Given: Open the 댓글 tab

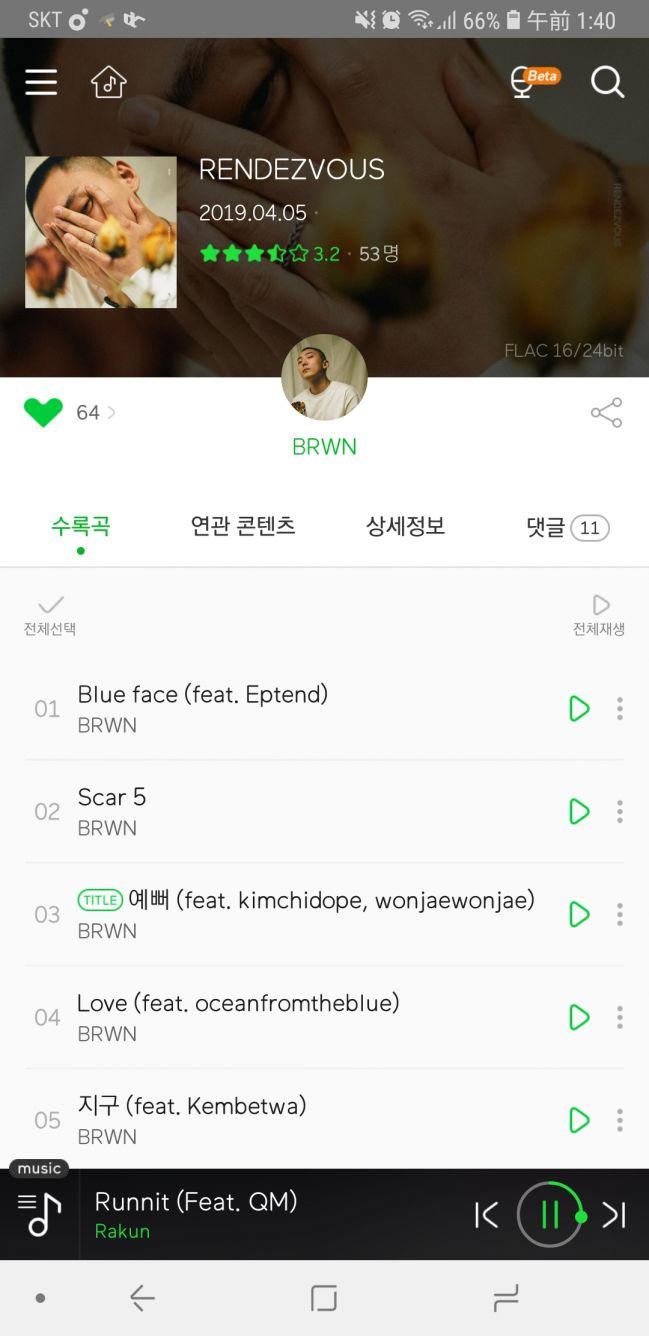Looking at the screenshot, I should pos(566,527).
